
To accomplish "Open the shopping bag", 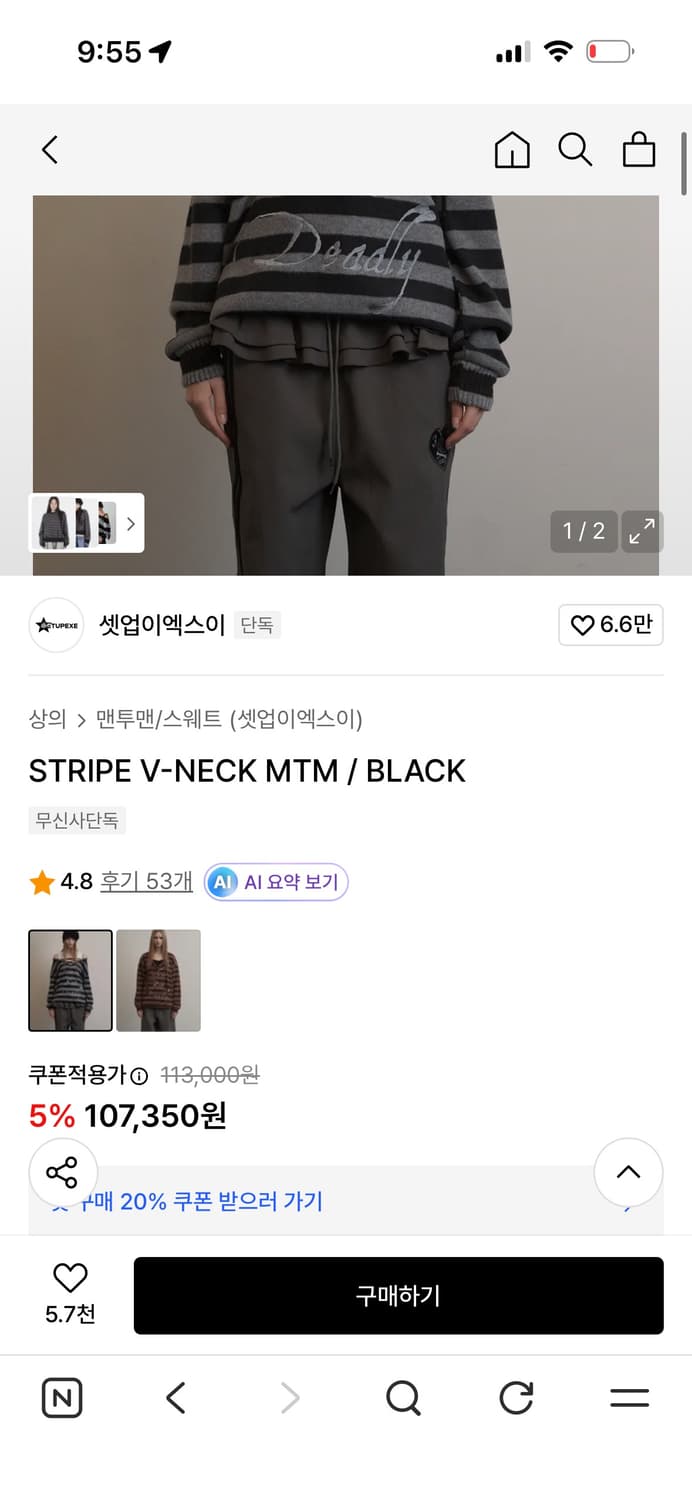I will point(639,150).
